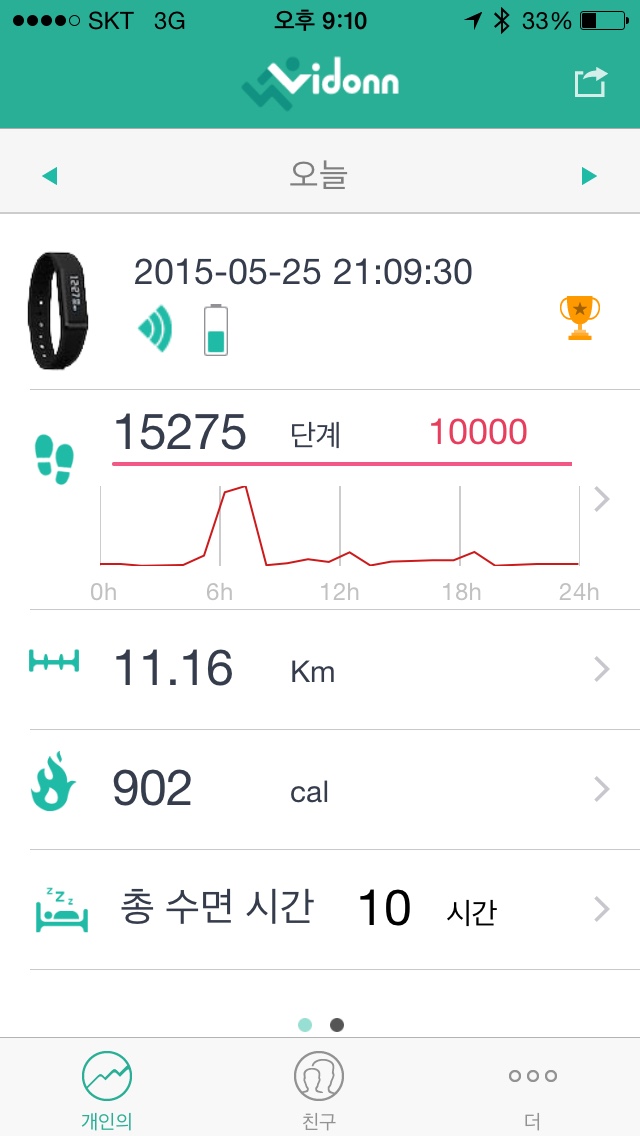
Task: Open the 11.16 Km distance row
Action: pos(320,669)
